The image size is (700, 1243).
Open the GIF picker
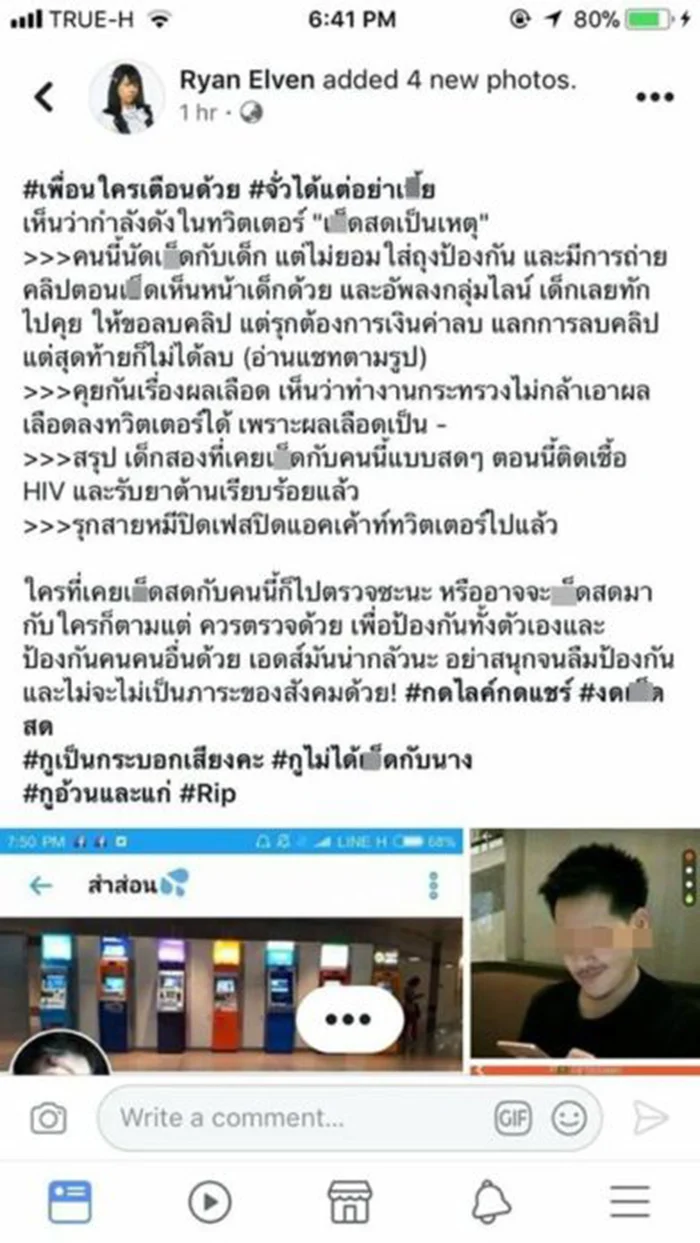tap(513, 1118)
